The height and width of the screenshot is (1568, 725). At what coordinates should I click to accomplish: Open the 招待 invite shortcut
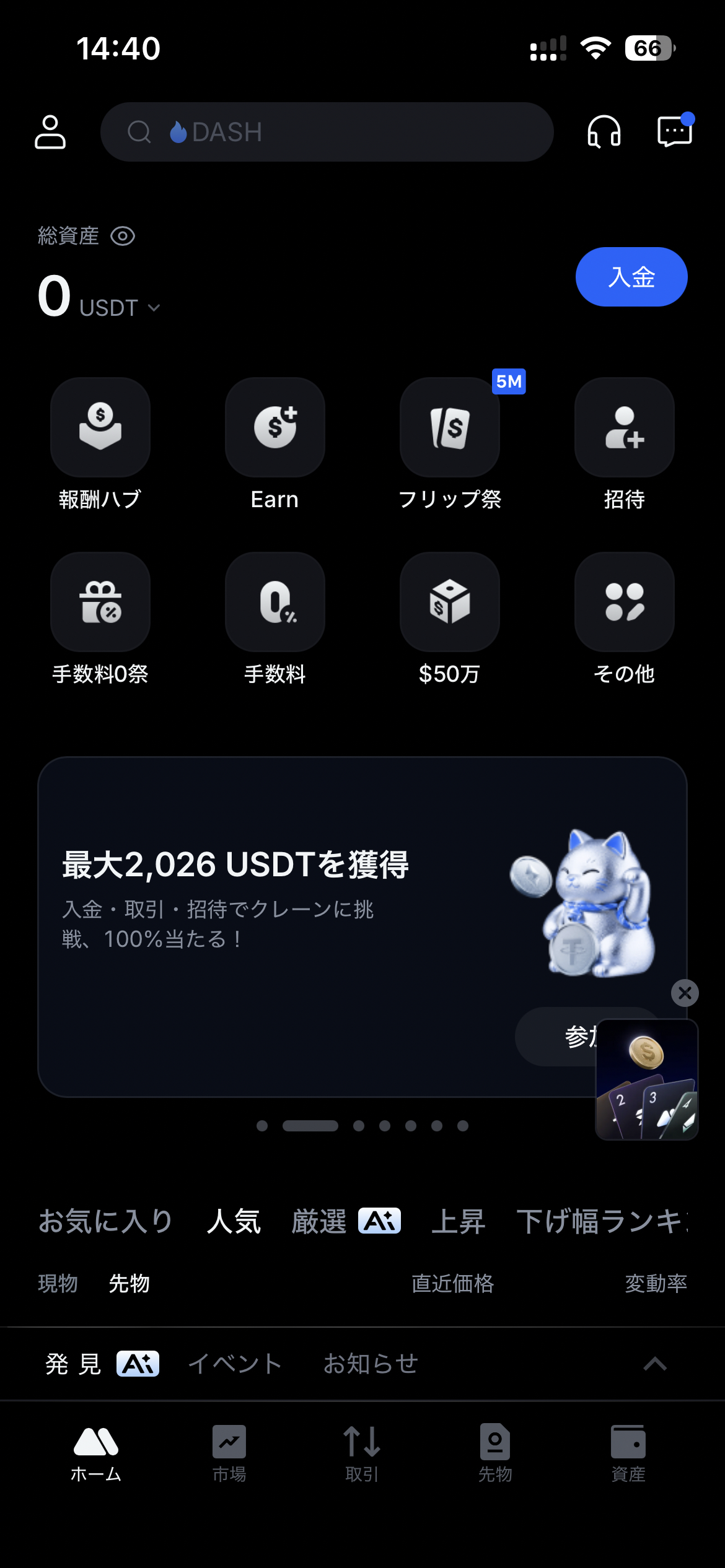(x=624, y=427)
